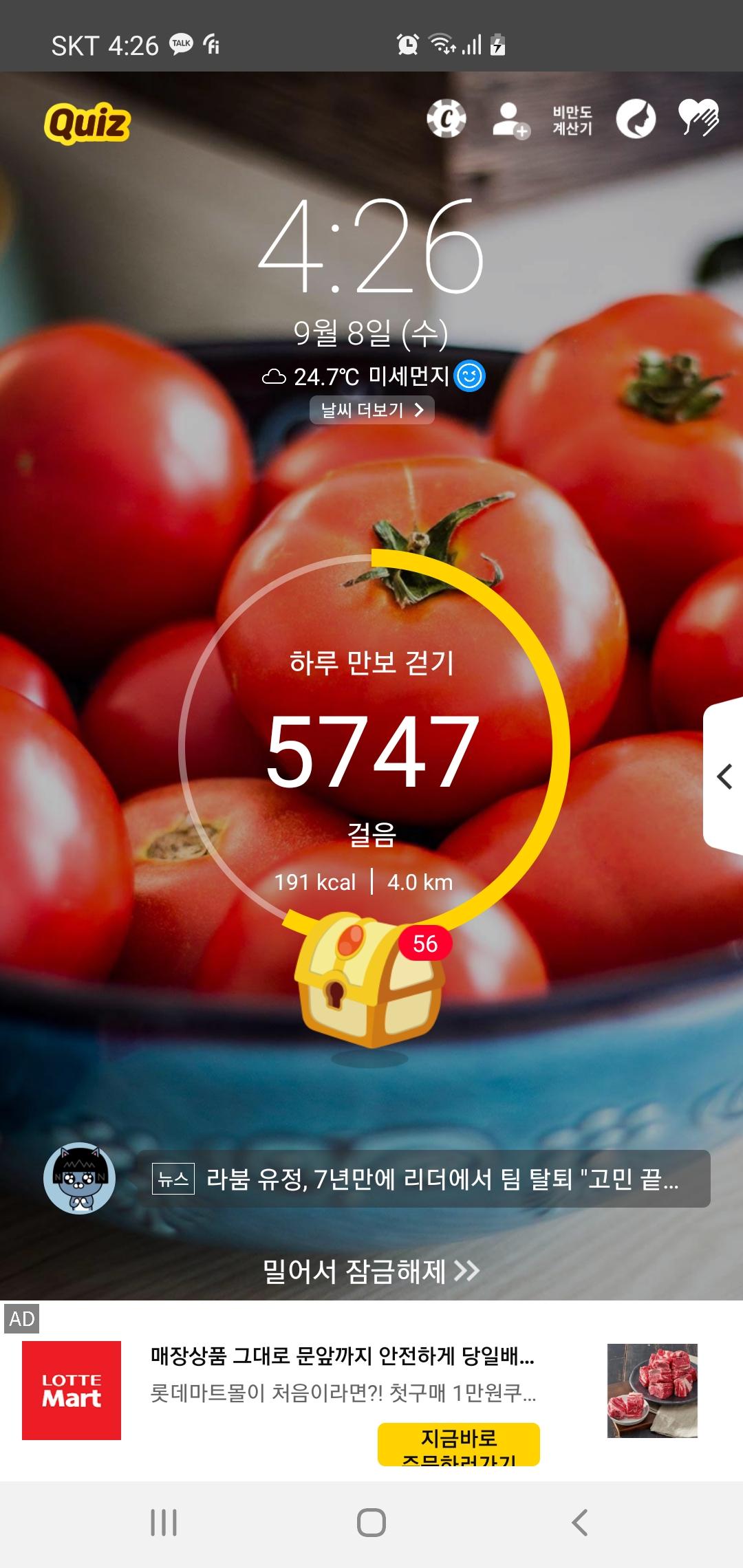This screenshot has width=743, height=1568.
Task: Tap the cartoon character avatar
Action: [x=79, y=1178]
